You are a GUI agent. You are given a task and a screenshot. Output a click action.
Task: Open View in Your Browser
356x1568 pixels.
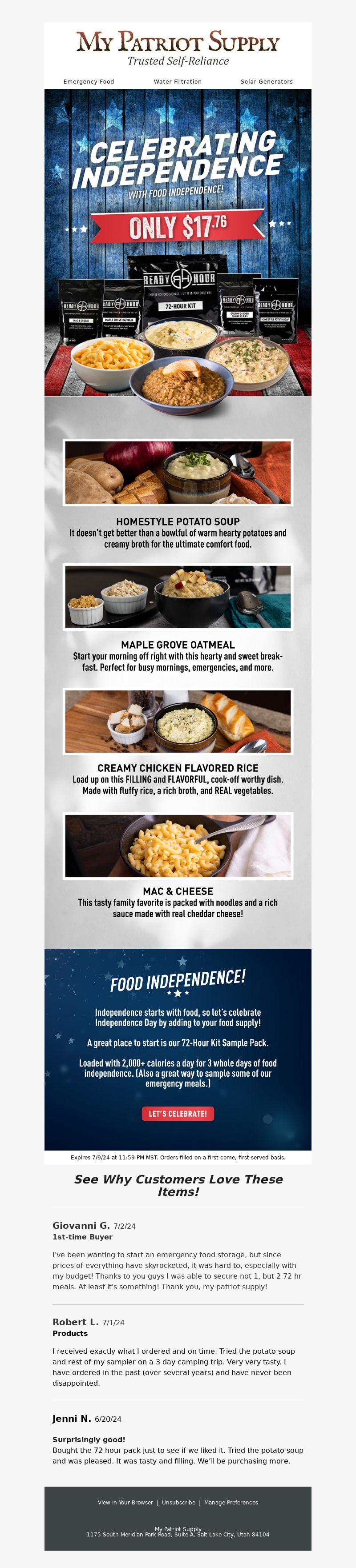click(x=125, y=1502)
